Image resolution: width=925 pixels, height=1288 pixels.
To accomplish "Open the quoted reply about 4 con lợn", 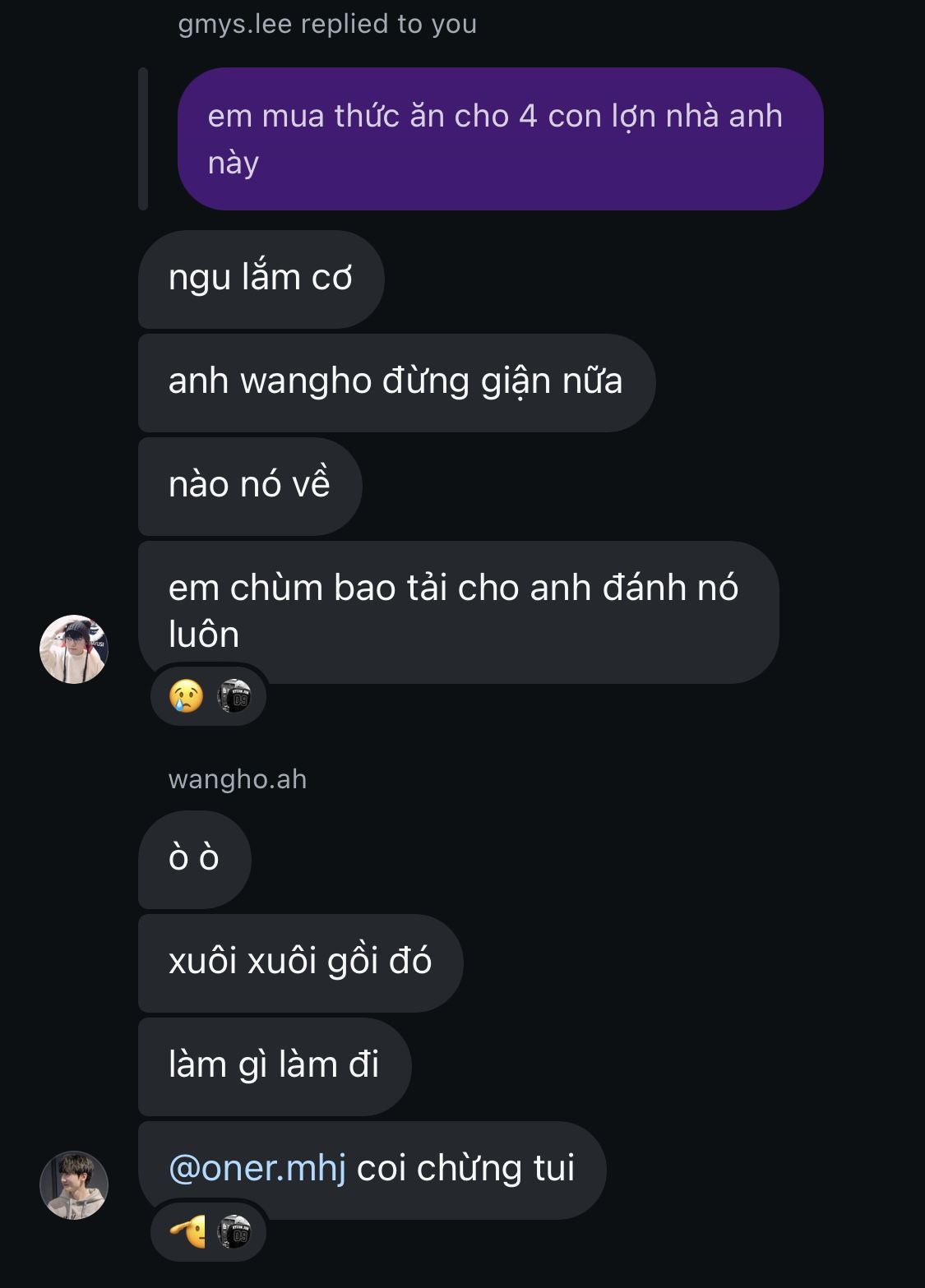I will (x=500, y=139).
